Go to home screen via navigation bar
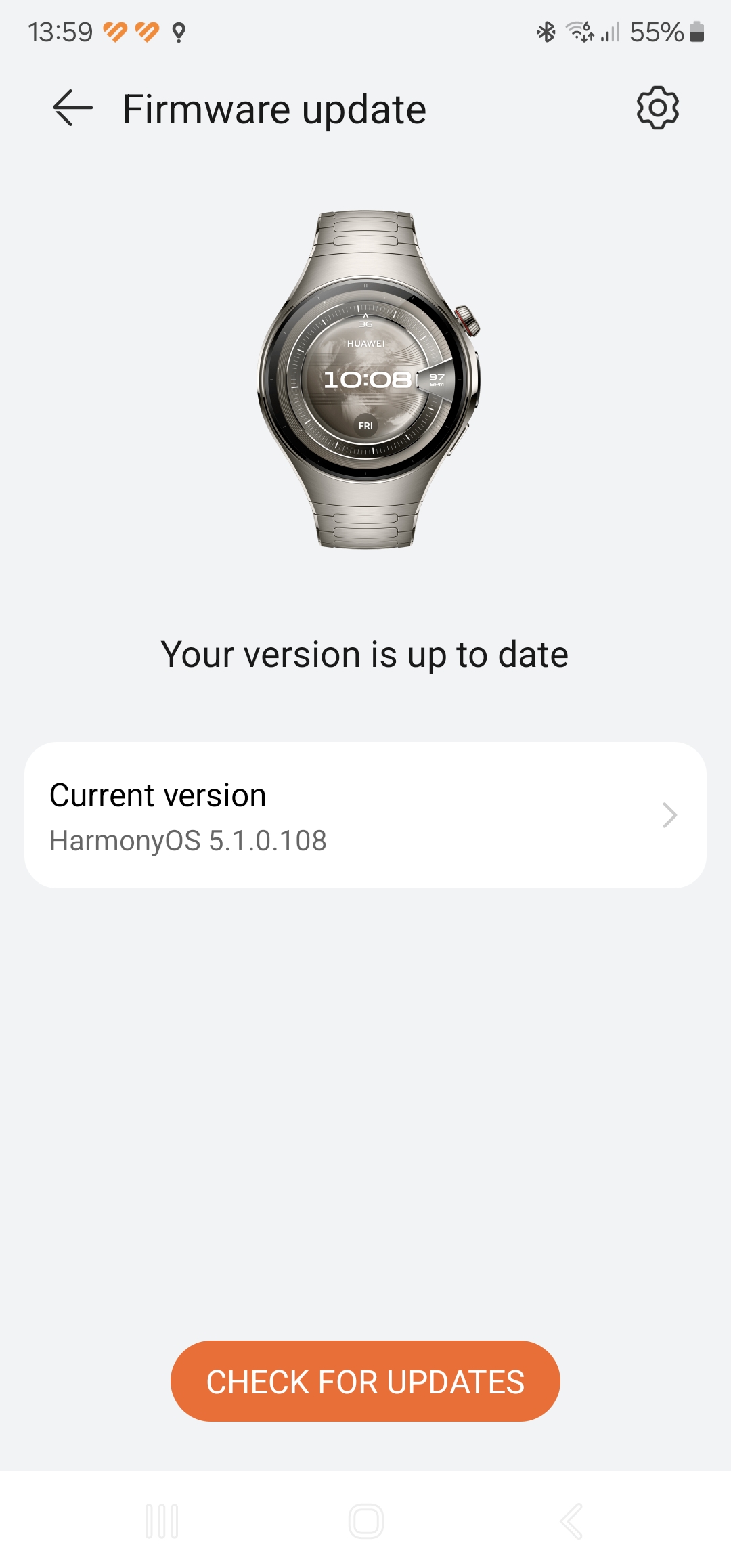731x1568 pixels. [366, 1521]
